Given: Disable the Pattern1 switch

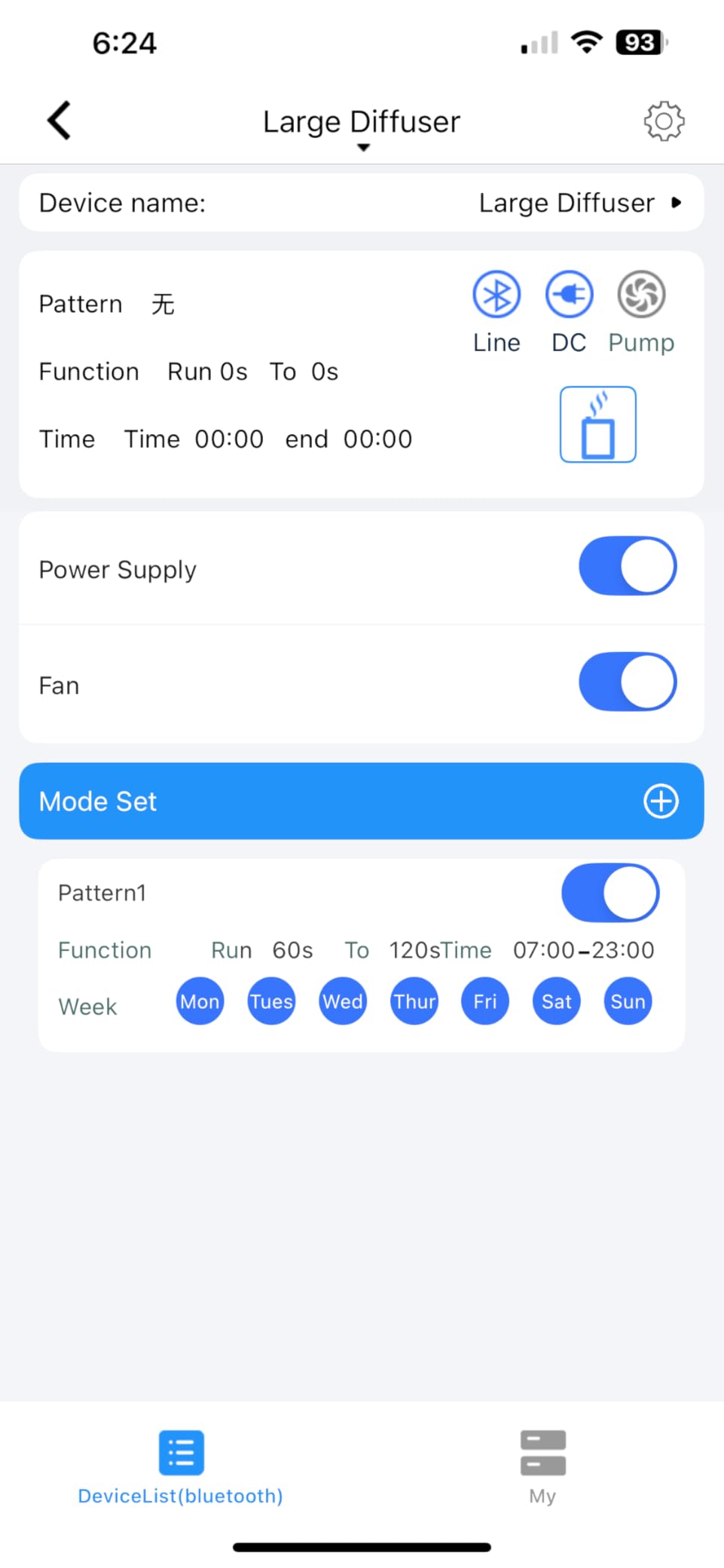Looking at the screenshot, I should point(609,893).
